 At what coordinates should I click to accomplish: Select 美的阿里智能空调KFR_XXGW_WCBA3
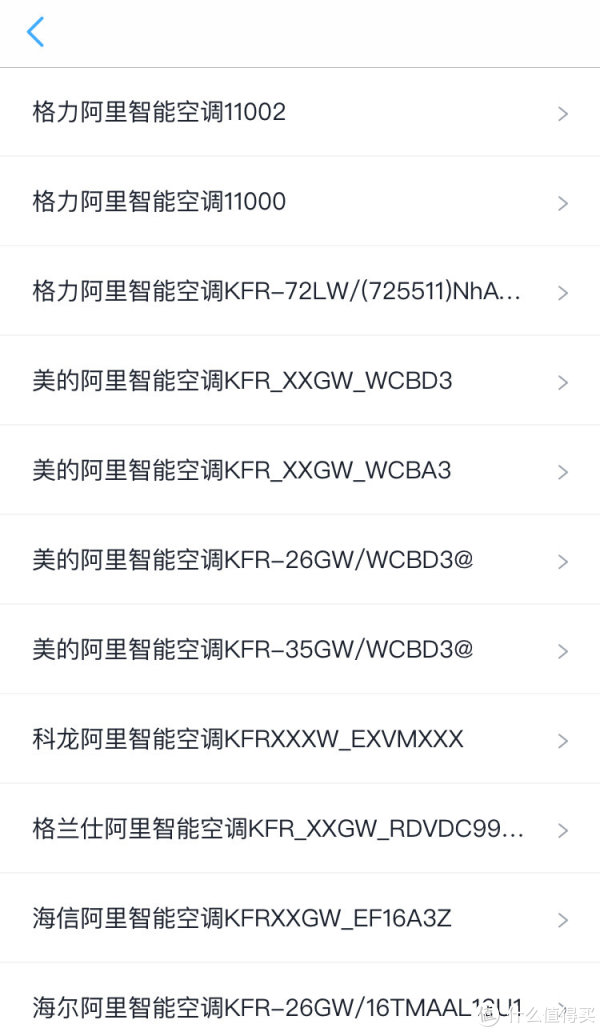tap(300, 470)
